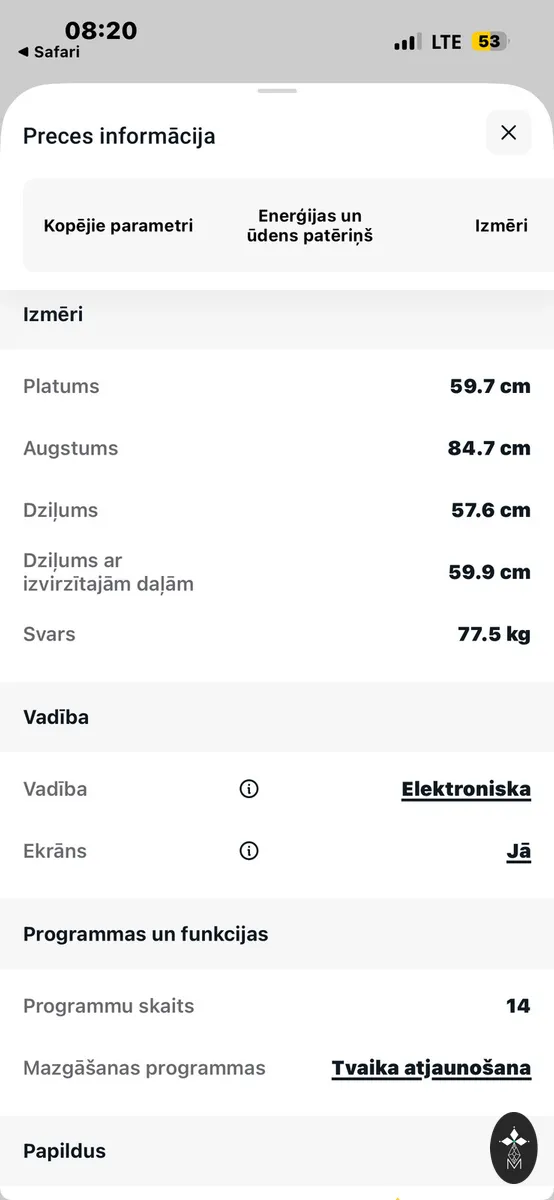Show info about Vadība parameter
554x1200 pixels.
click(x=249, y=789)
